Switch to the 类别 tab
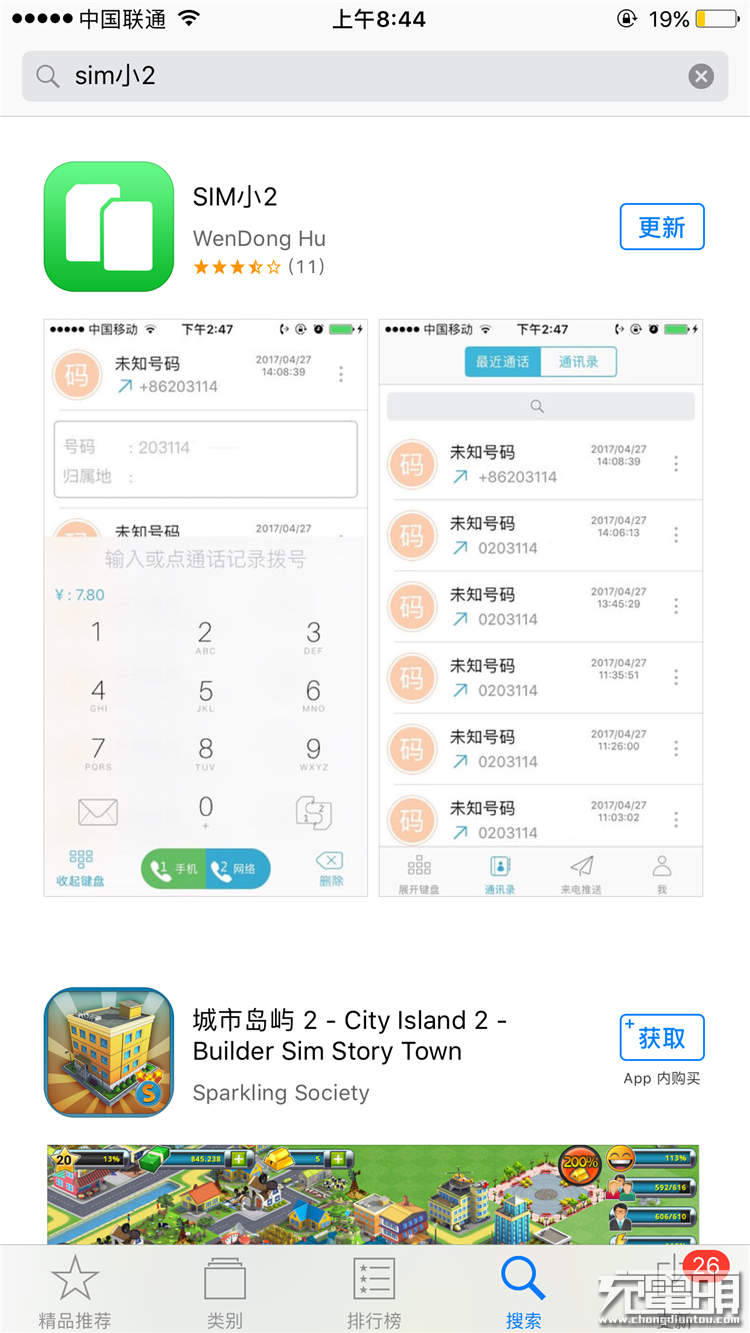This screenshot has width=750, height=1333. 225,1292
